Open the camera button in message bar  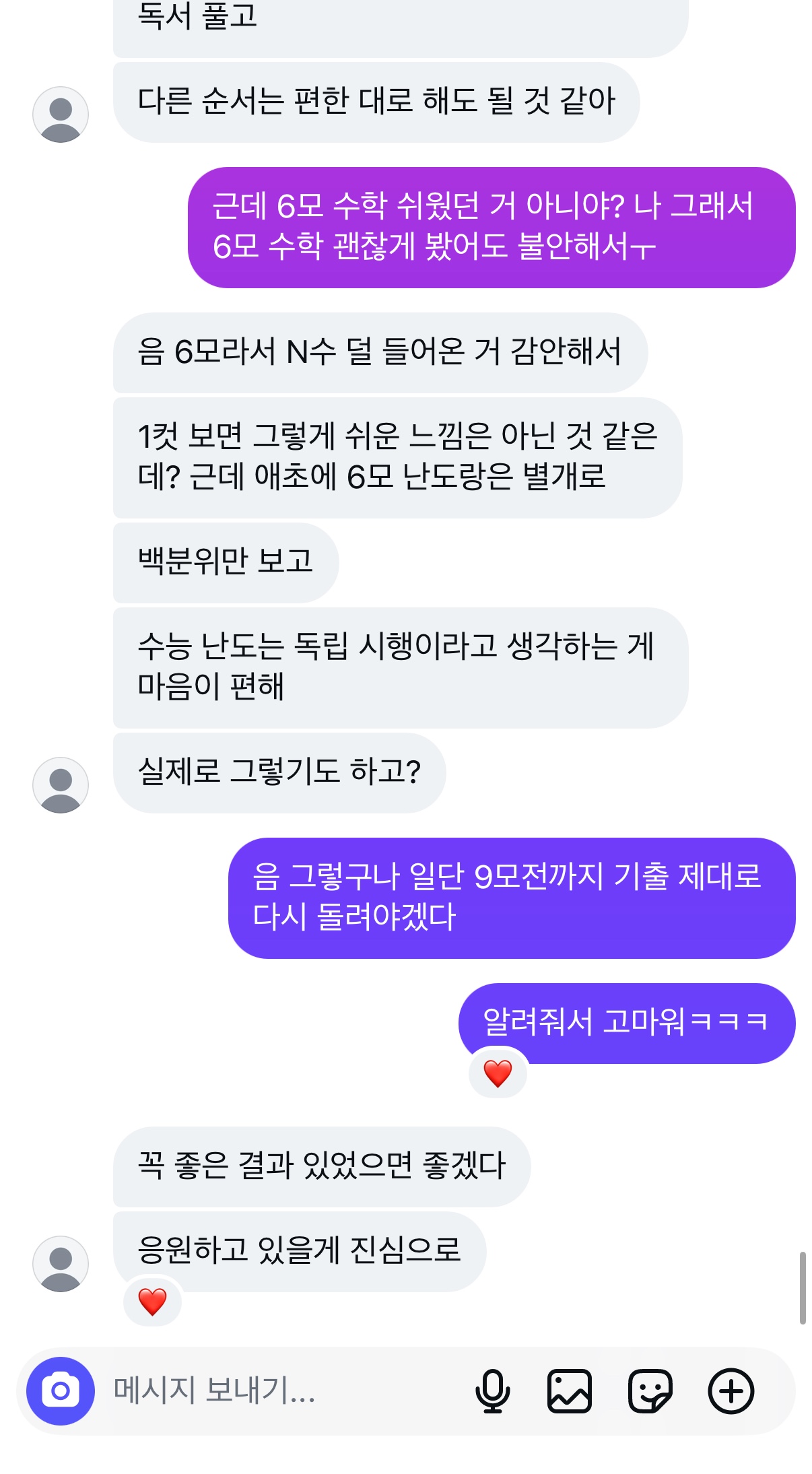click(61, 1391)
